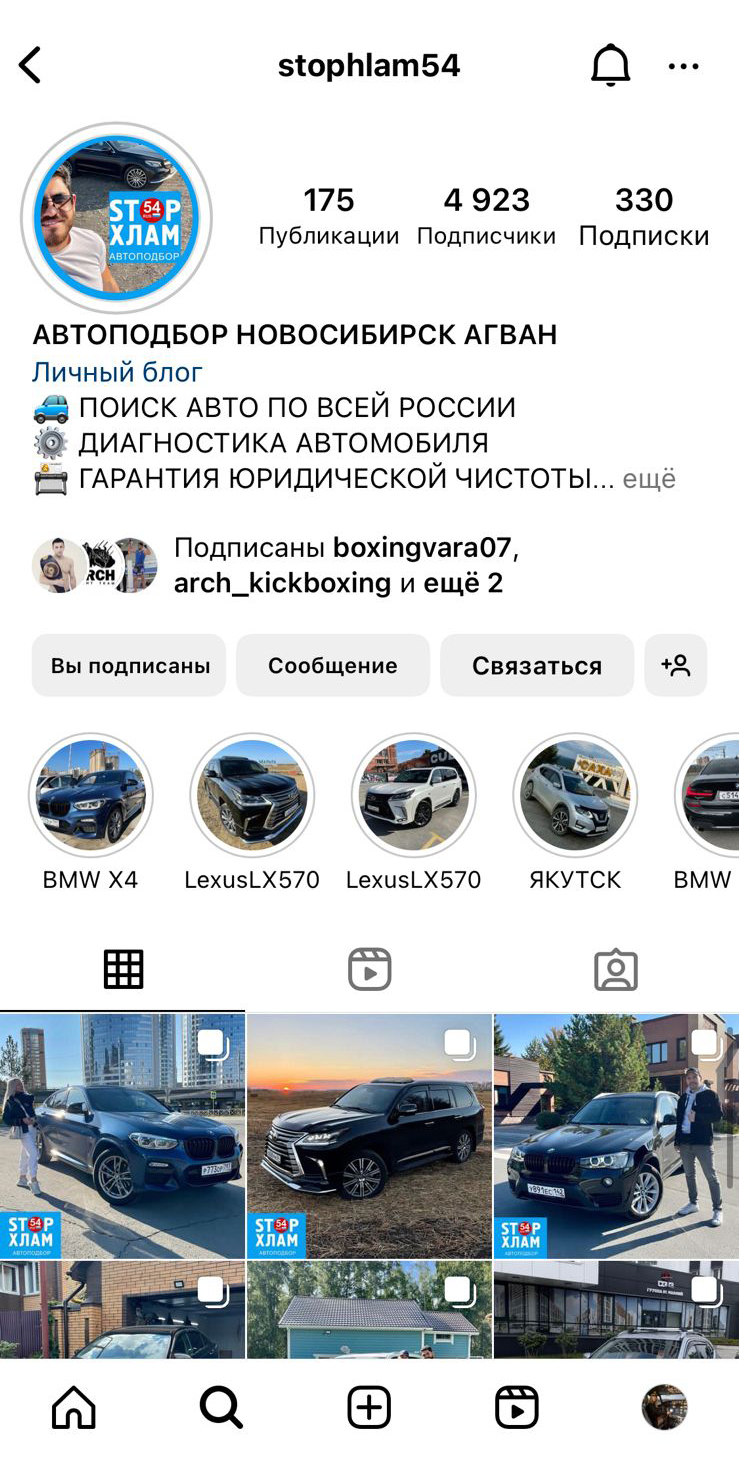Open the list of 4 923 Подписчики
The width and height of the screenshot is (739, 1478).
click(486, 216)
